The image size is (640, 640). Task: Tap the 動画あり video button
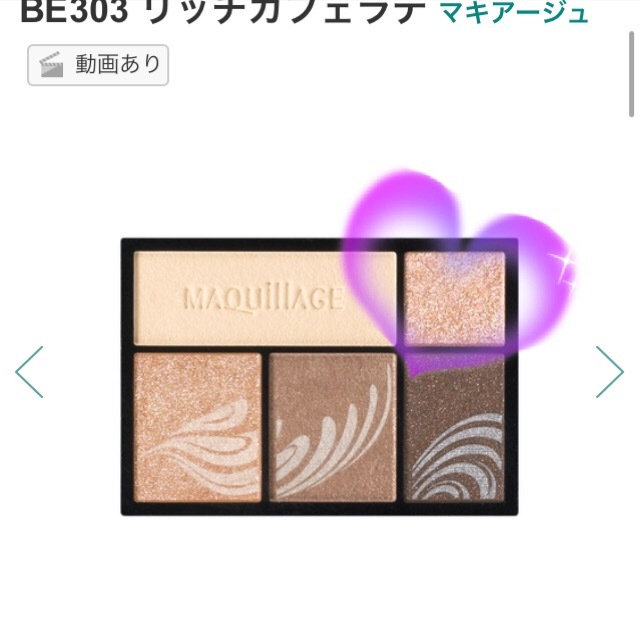pos(98,65)
